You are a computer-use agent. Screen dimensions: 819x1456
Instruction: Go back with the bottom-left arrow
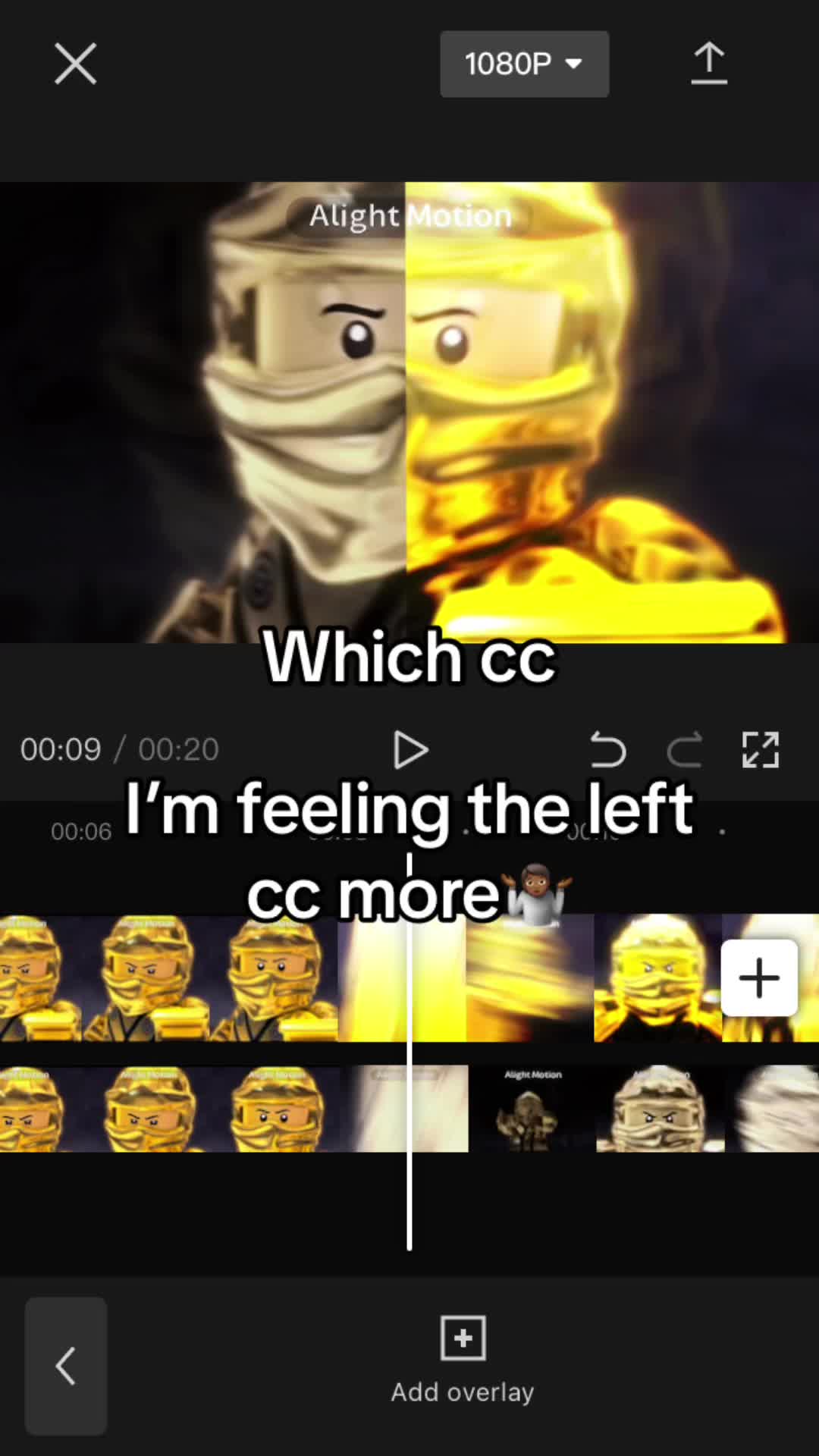(66, 1366)
